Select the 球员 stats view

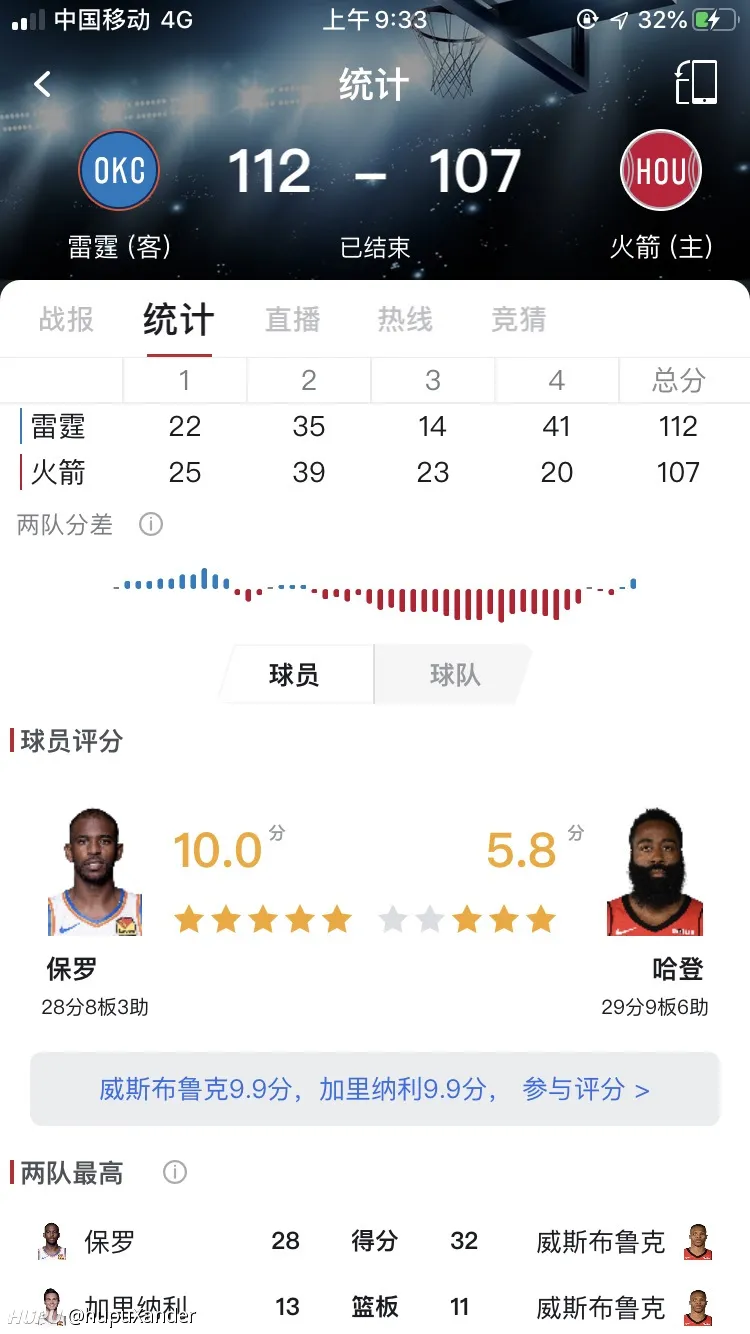tap(295, 674)
